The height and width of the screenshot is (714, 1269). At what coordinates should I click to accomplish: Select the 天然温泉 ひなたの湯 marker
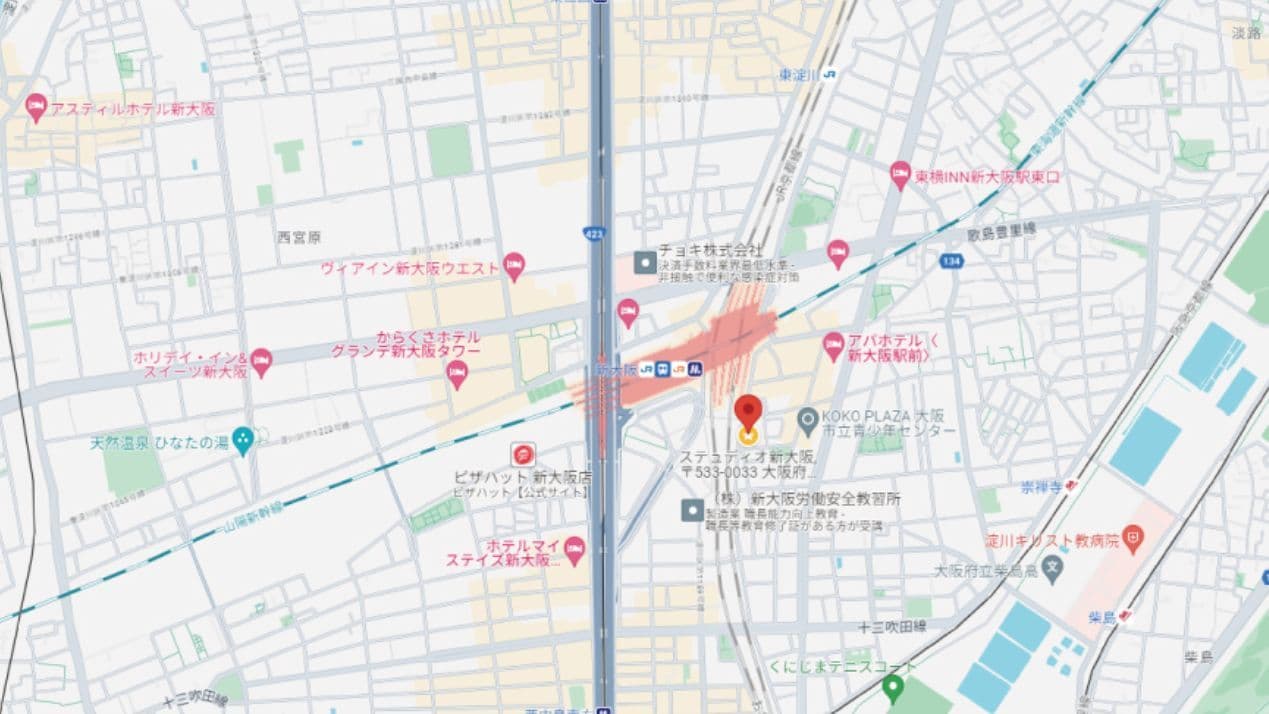pos(243,440)
